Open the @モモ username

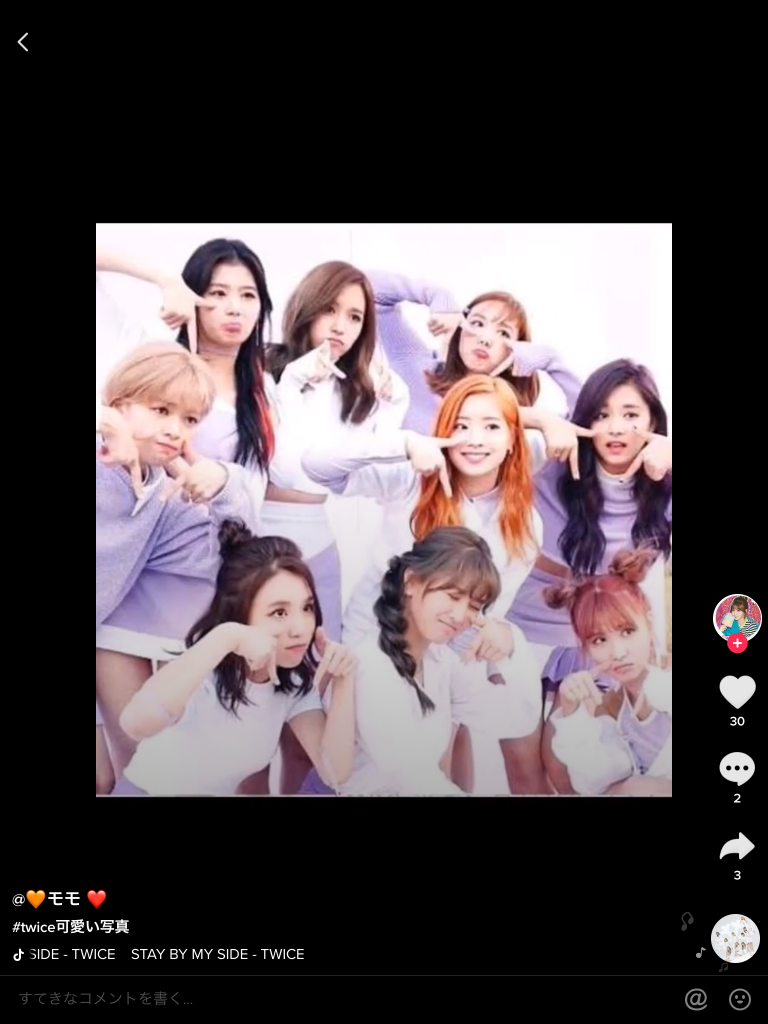60,898
